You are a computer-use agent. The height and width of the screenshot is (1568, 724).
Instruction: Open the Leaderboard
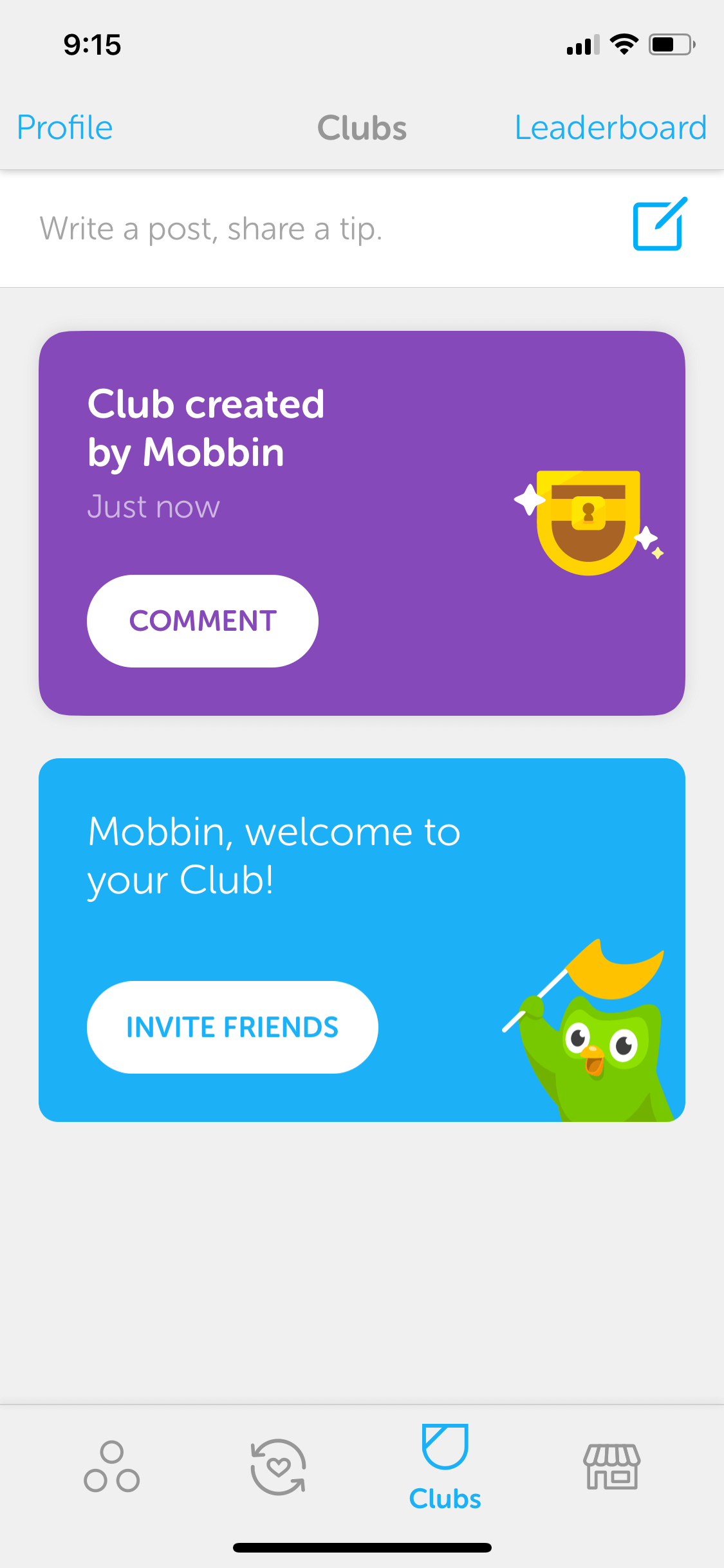pyautogui.click(x=611, y=127)
